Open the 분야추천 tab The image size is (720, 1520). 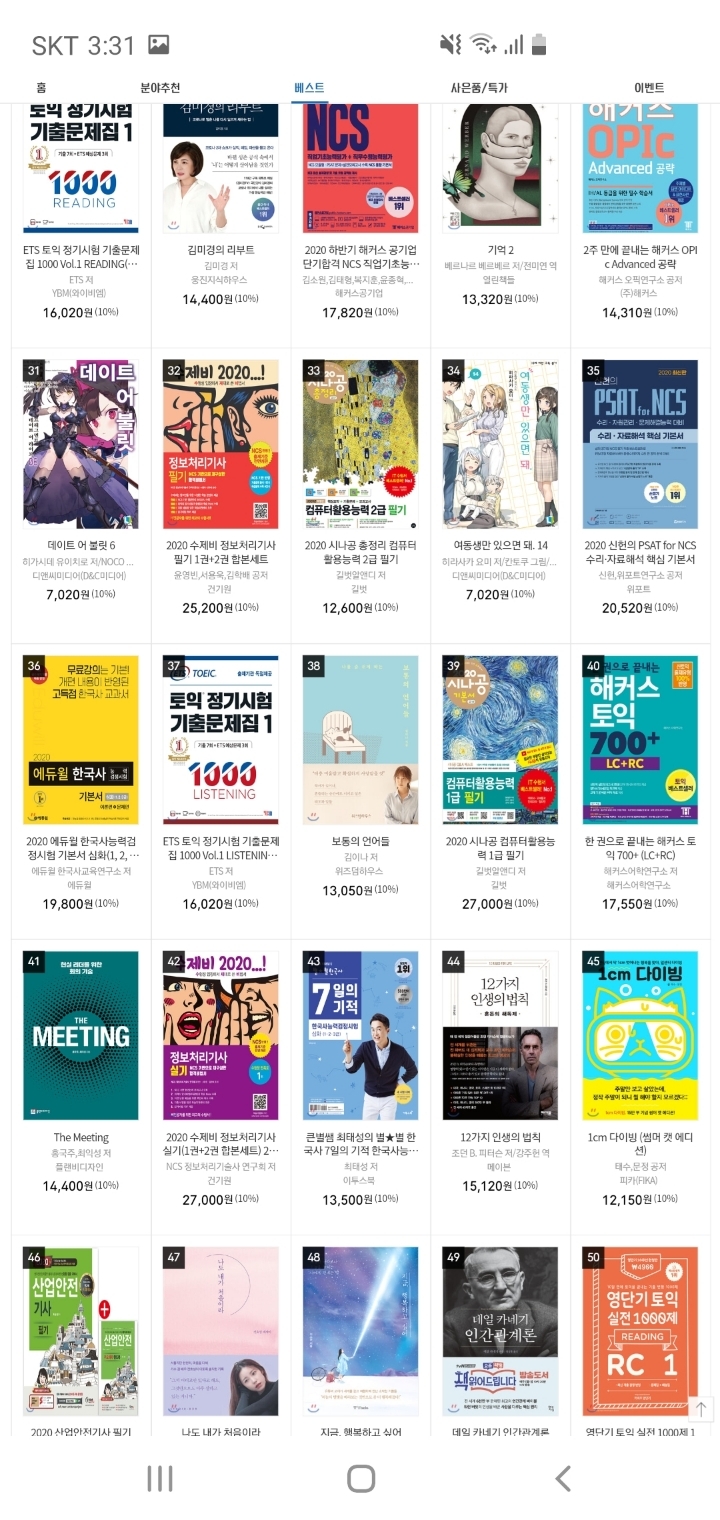pyautogui.click(x=160, y=88)
